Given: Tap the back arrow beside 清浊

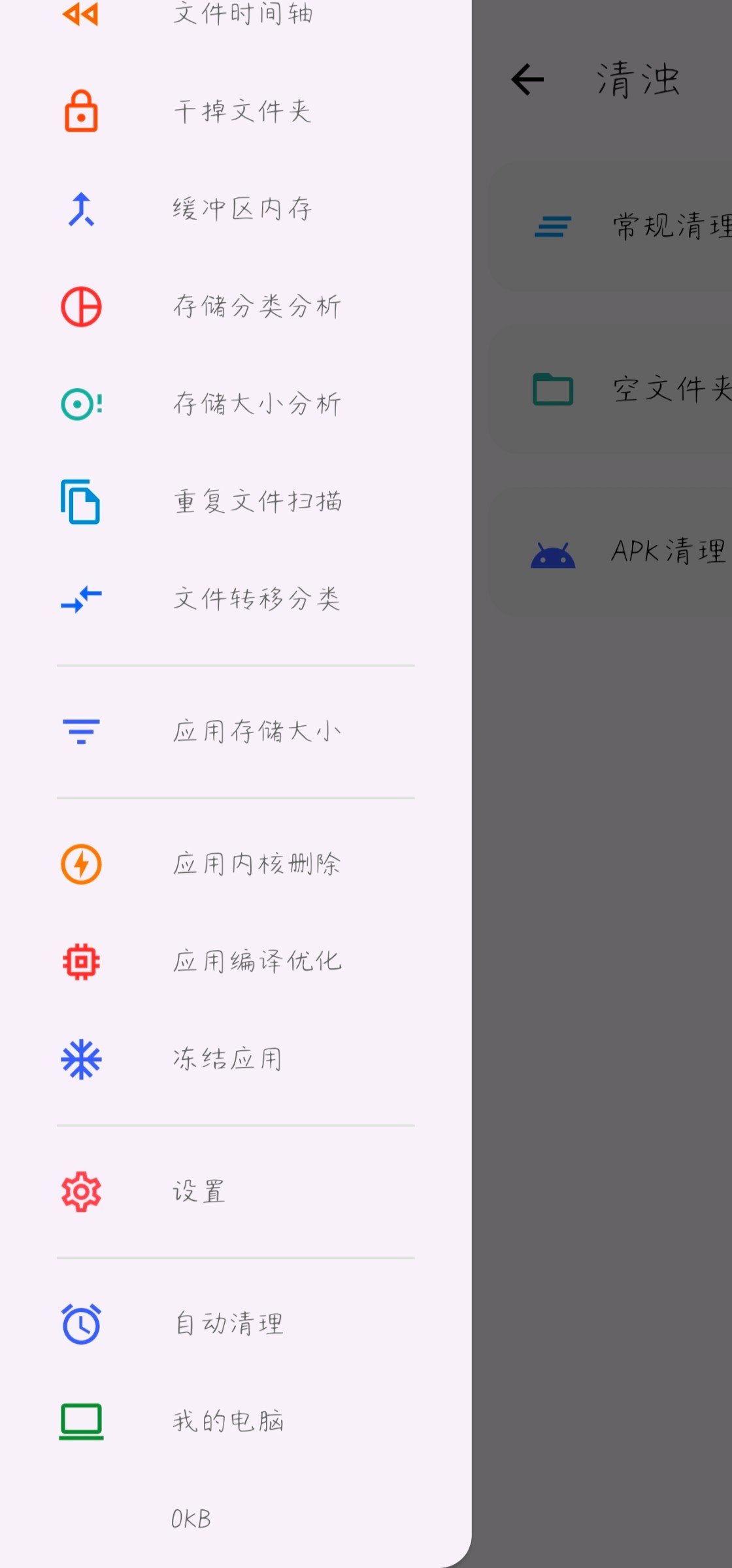Looking at the screenshot, I should [x=528, y=80].
